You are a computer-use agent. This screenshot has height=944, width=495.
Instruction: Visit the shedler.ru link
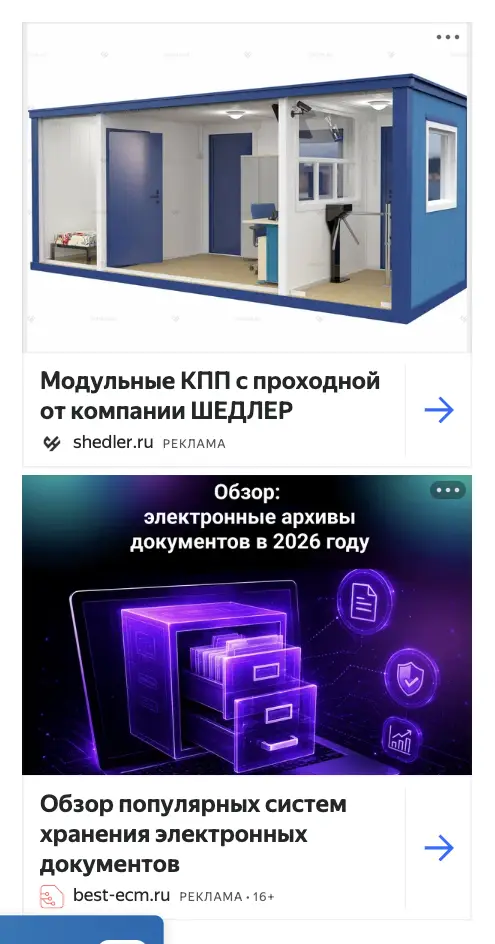coord(113,442)
